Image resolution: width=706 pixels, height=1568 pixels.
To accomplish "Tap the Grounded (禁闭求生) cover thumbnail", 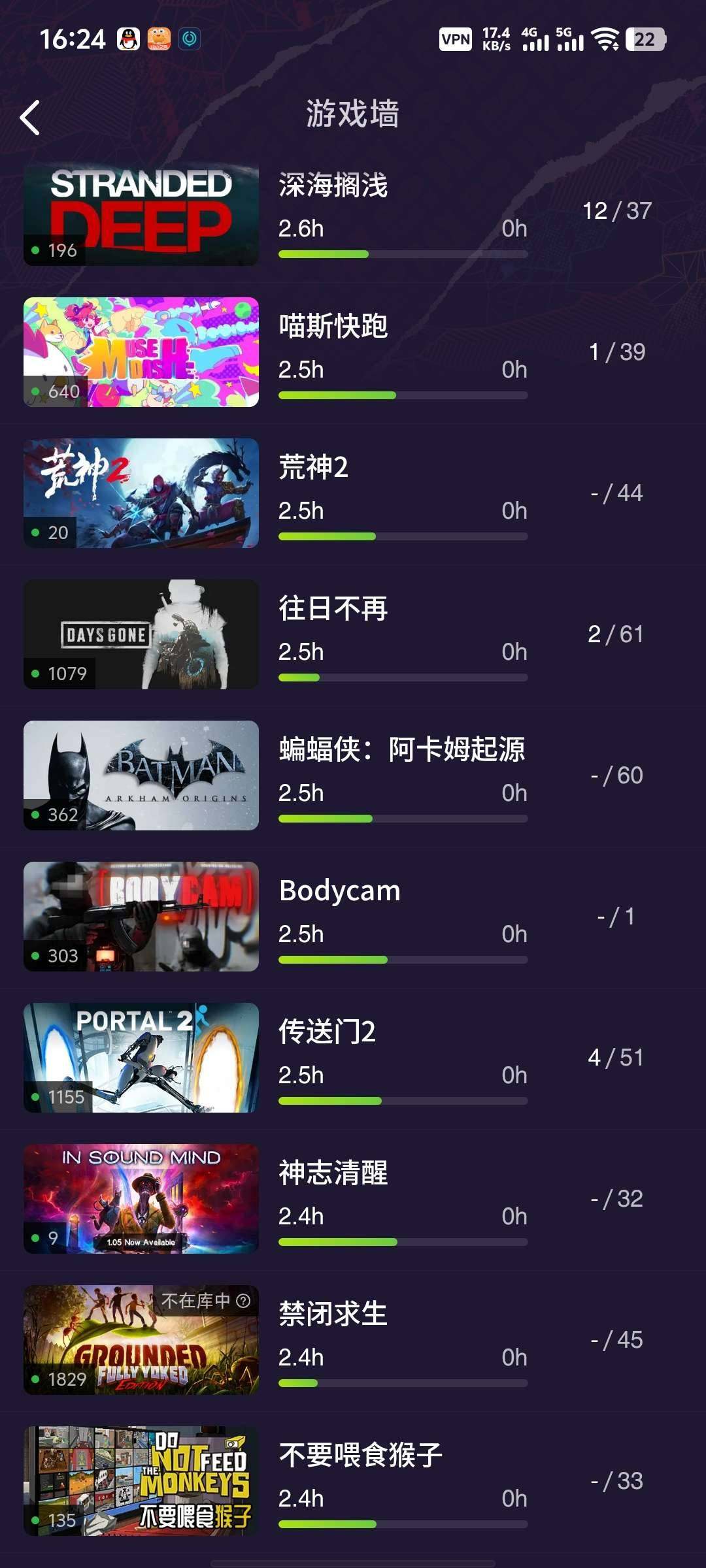I will click(x=141, y=1341).
